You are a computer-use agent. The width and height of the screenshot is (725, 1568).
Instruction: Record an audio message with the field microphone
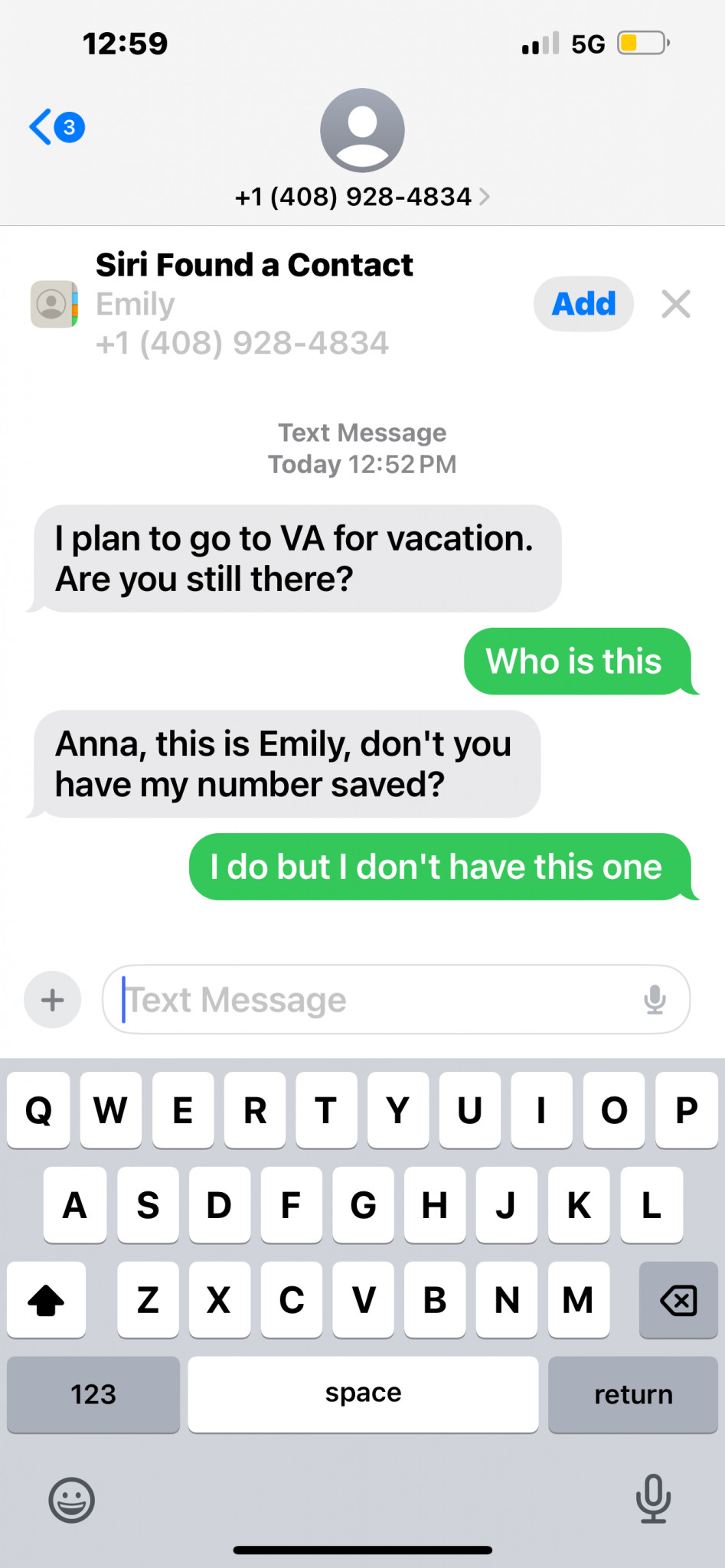(655, 1000)
